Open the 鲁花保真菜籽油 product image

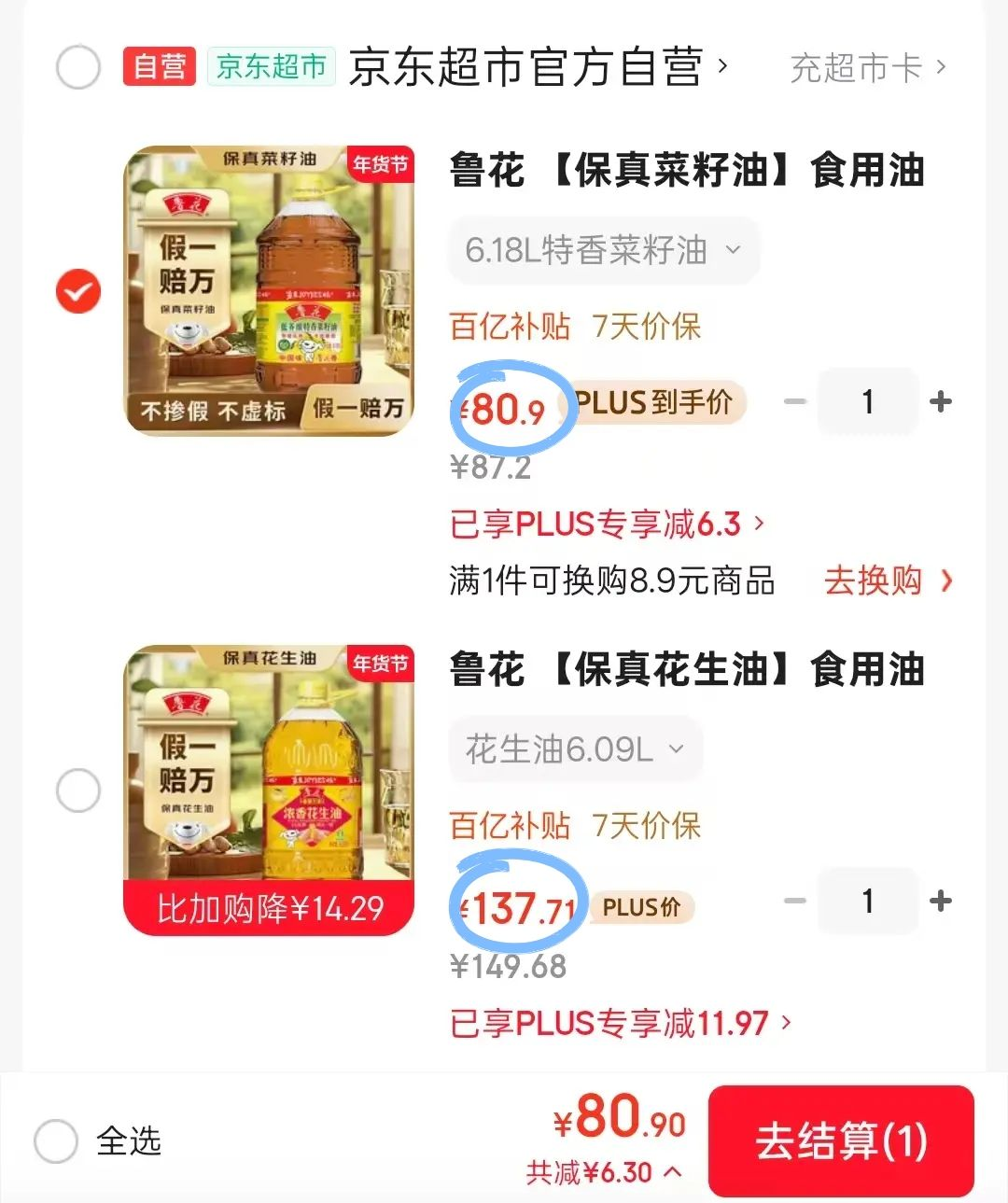[x=269, y=290]
